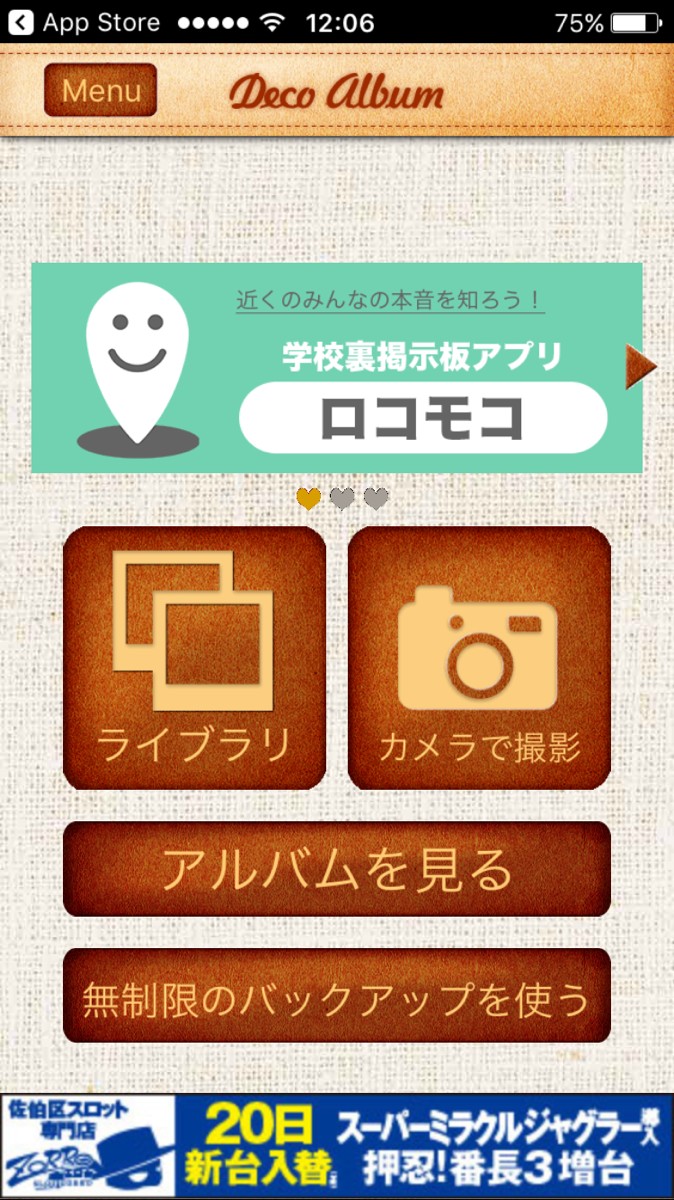Select カメラで撮影 to take a photo
The width and height of the screenshot is (674, 1200).
(479, 658)
